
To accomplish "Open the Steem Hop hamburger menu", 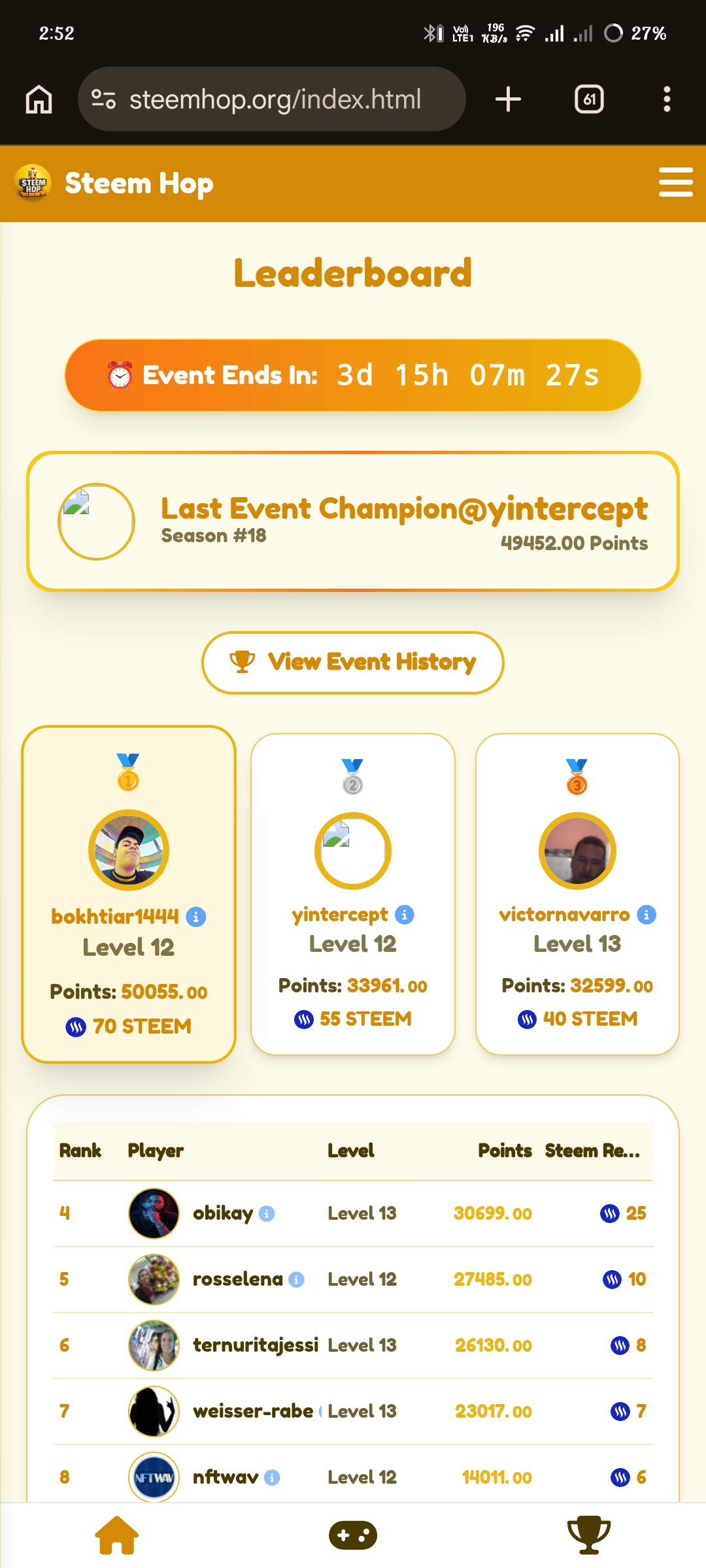I will (x=675, y=182).
